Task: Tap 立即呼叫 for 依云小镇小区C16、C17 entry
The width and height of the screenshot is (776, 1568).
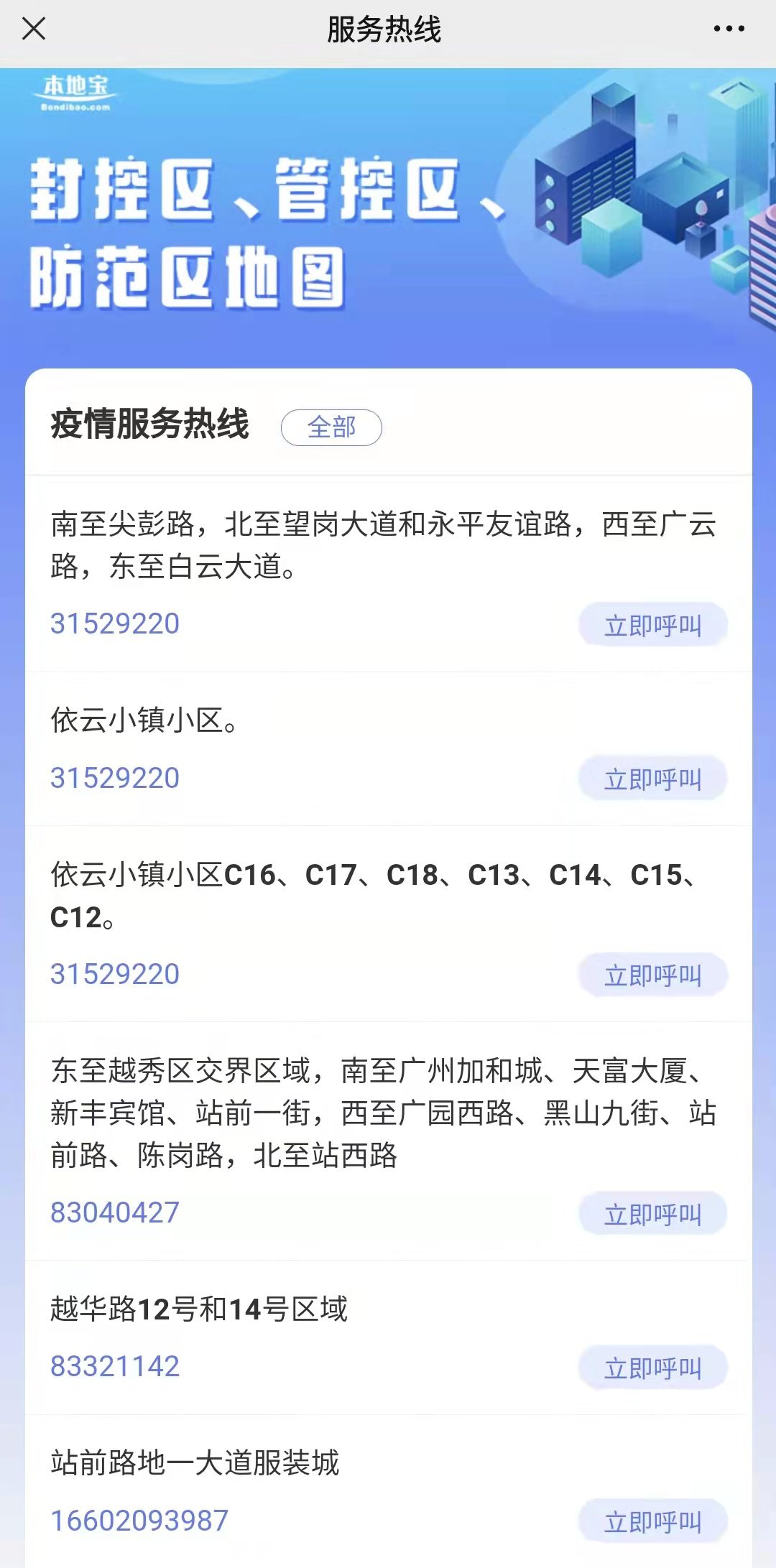Action: [x=652, y=975]
